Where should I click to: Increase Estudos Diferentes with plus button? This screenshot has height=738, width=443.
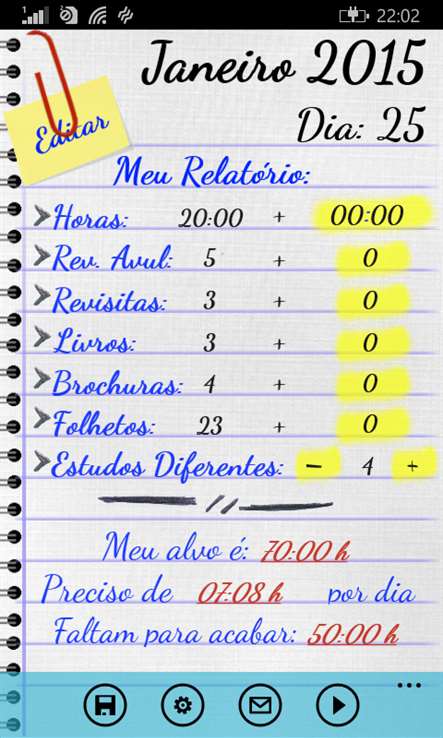(413, 465)
